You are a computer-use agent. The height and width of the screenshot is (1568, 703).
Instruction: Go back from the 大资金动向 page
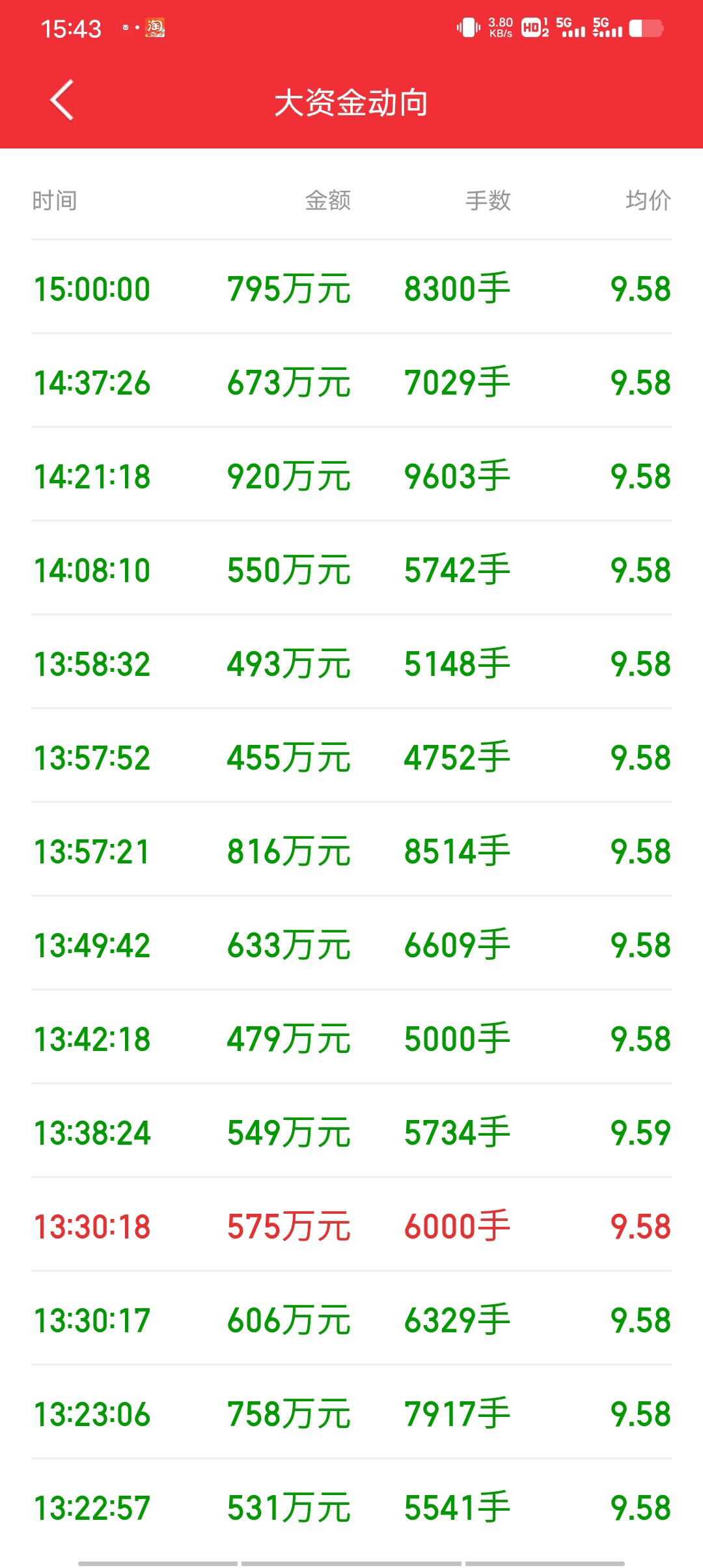62,101
